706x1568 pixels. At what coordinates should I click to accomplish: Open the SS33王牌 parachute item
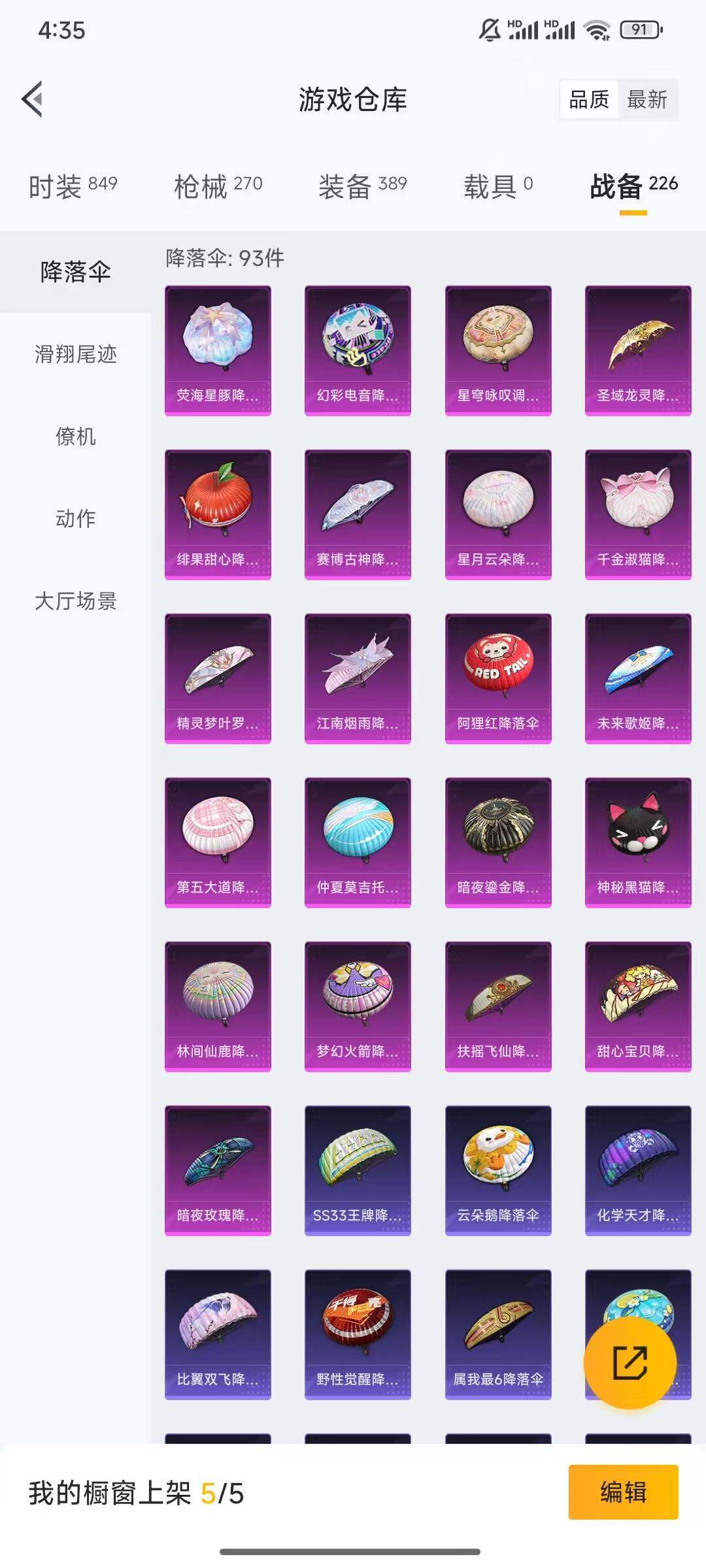coord(358,1170)
